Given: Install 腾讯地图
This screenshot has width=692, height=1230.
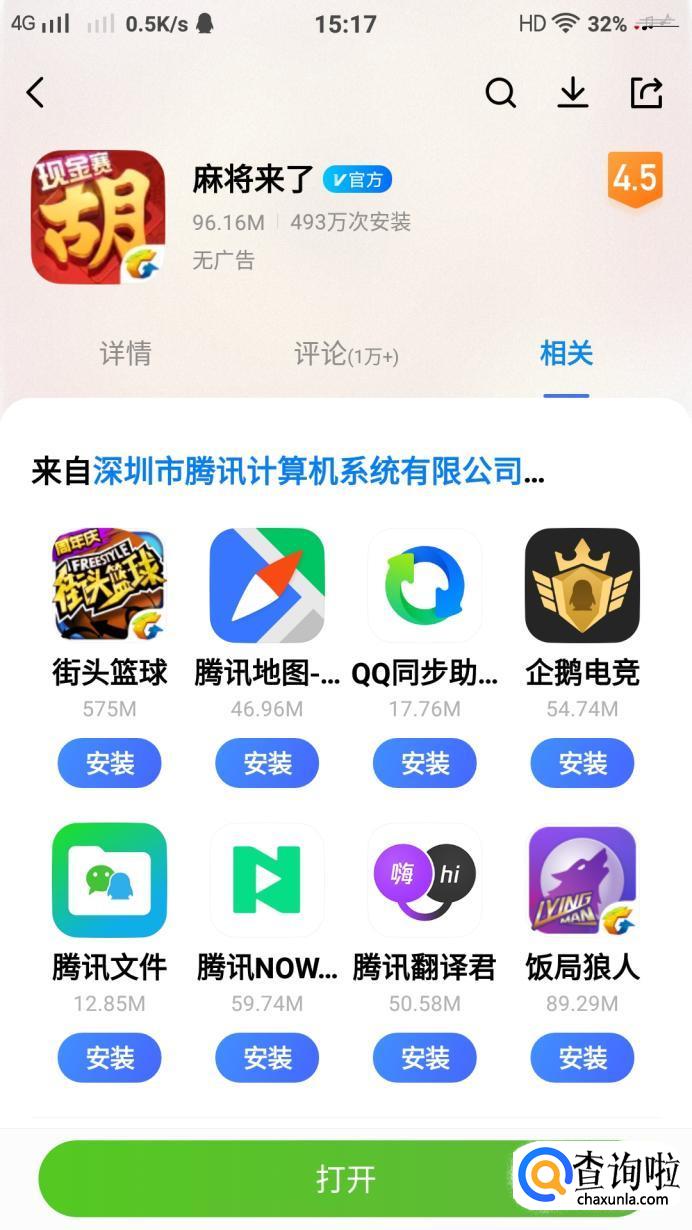Looking at the screenshot, I should tap(267, 764).
